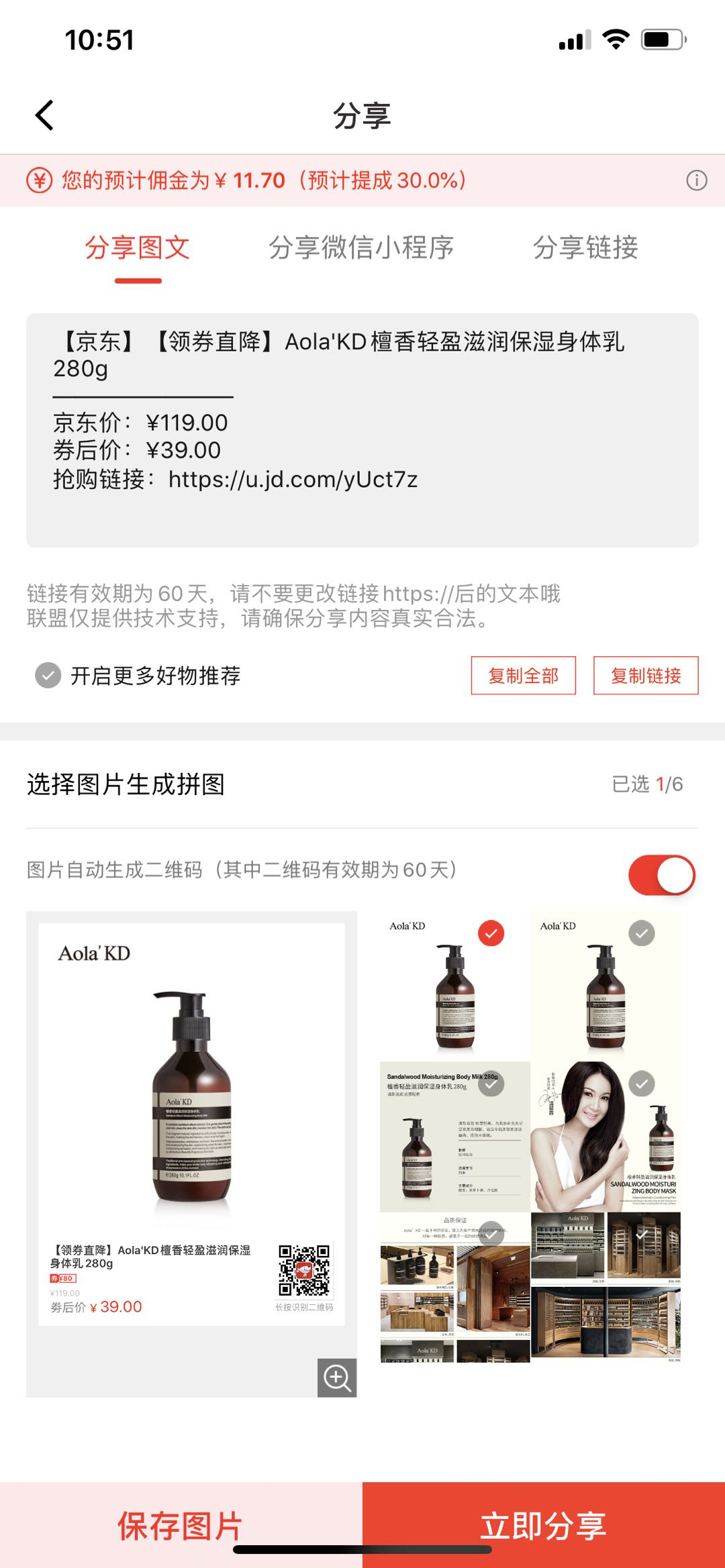The height and width of the screenshot is (1568, 725).
Task: Zoom in on the collage preview
Action: click(x=337, y=1377)
